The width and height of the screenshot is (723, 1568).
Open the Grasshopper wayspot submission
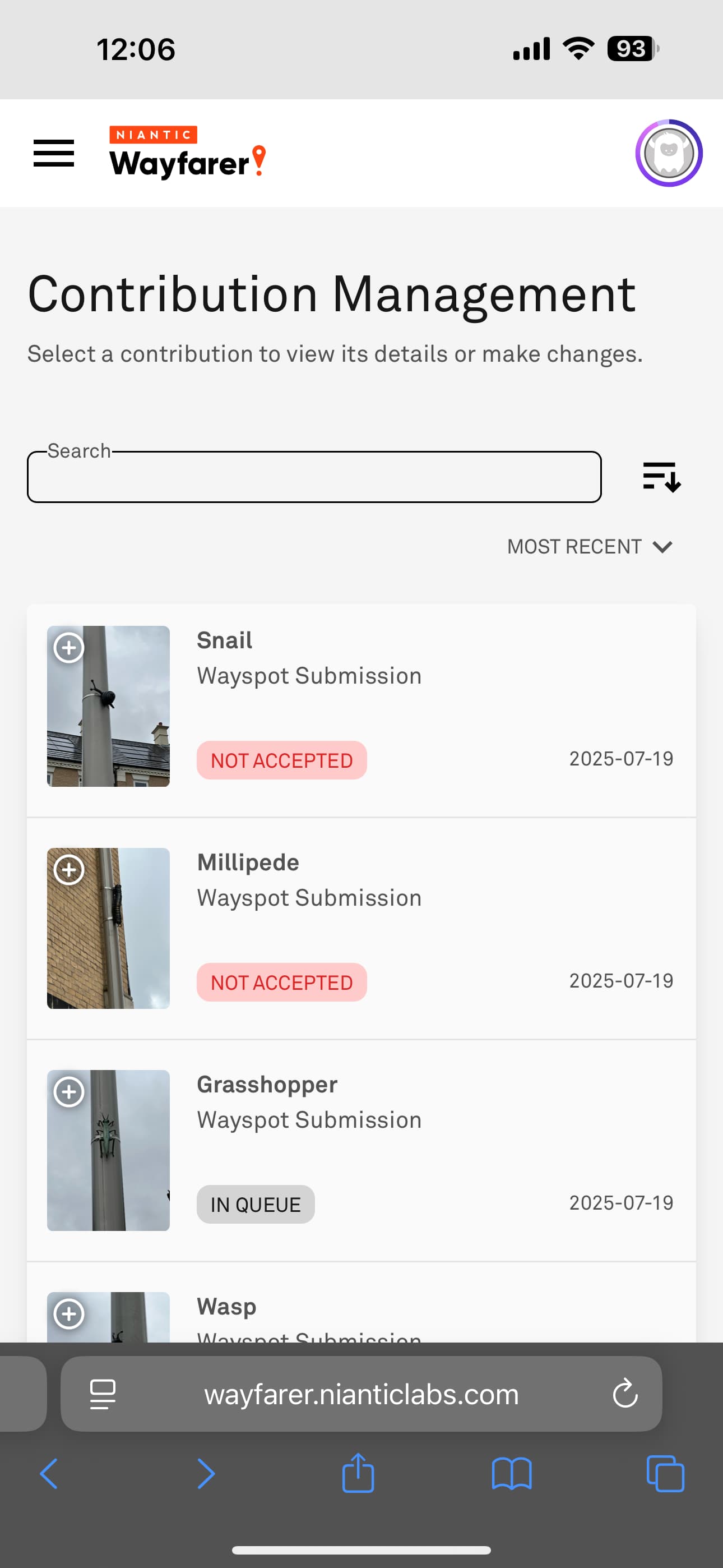tap(361, 1150)
